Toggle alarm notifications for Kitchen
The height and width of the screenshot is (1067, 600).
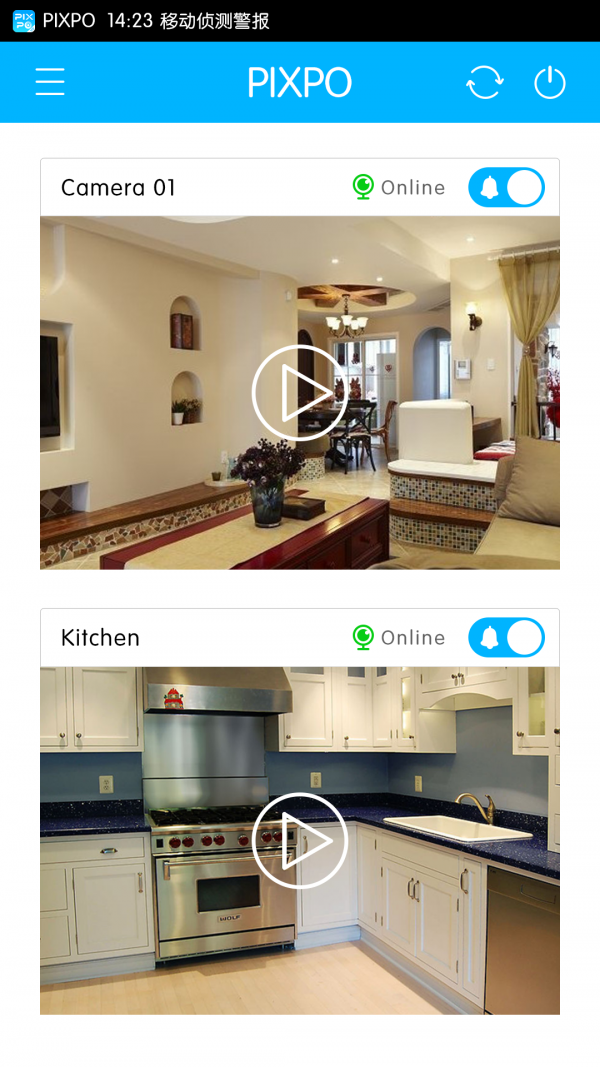506,637
